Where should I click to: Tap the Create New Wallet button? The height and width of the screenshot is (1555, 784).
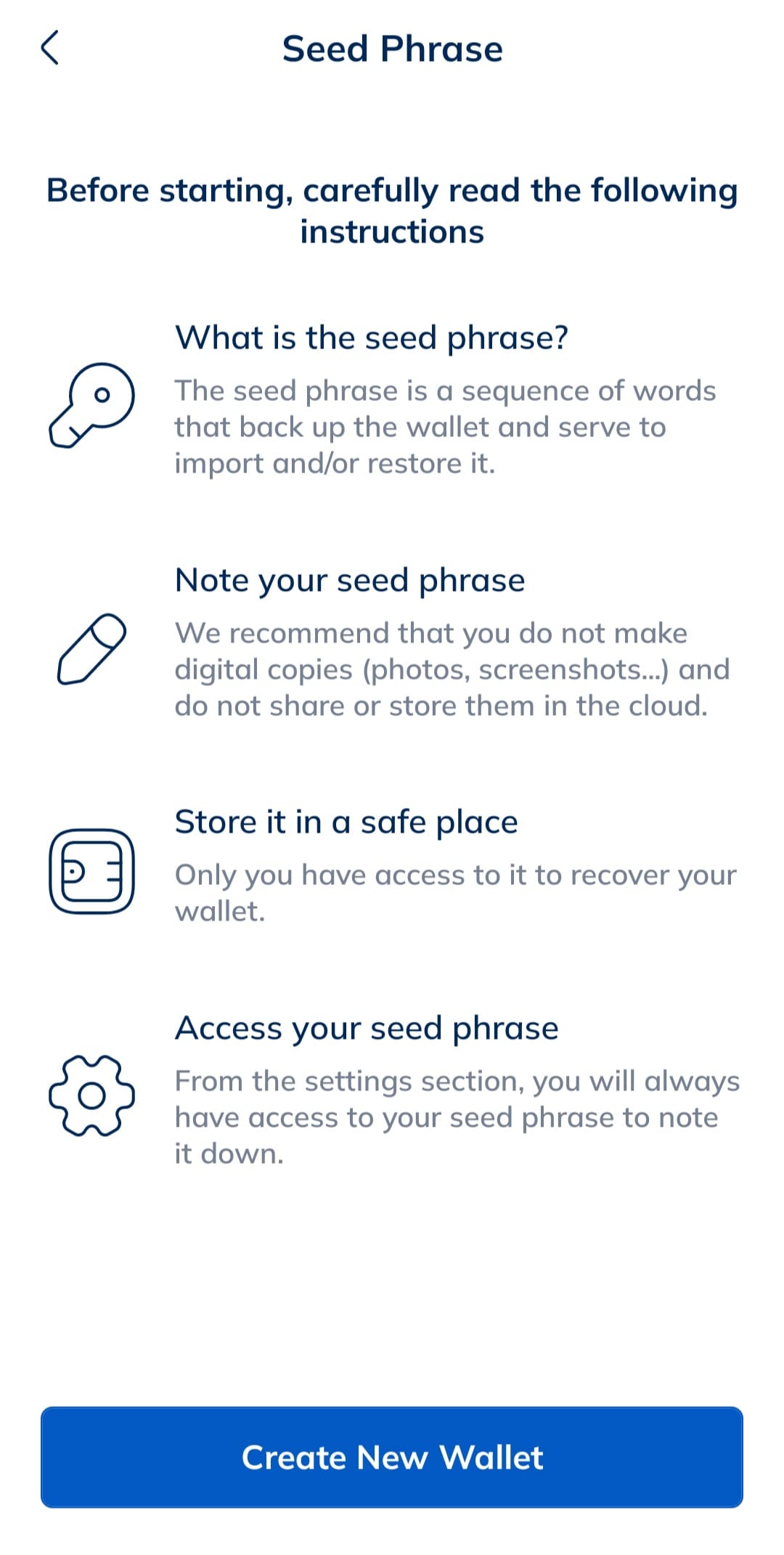[392, 1457]
